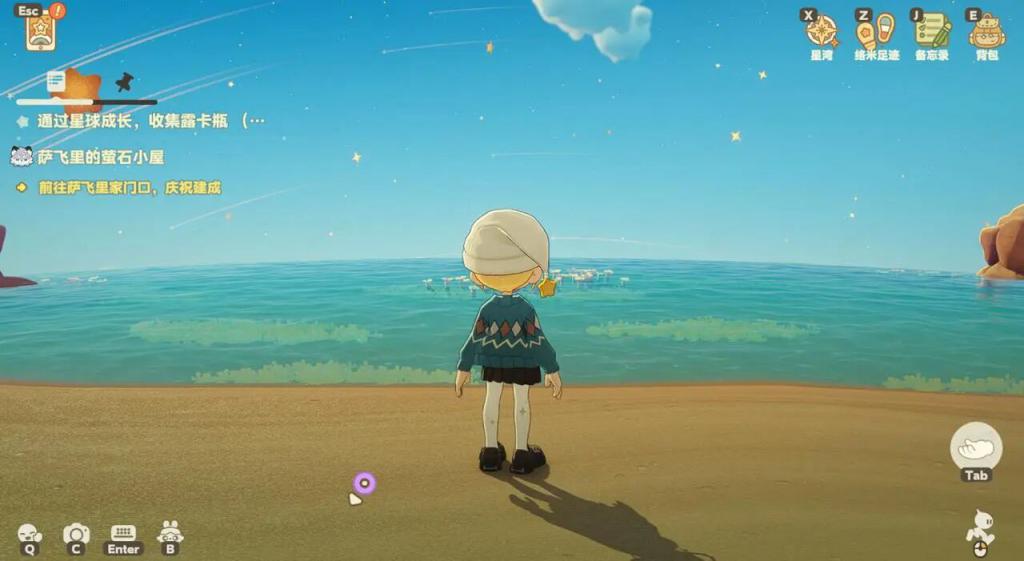
Task: Tap the bunny character icon
Action: (170, 534)
